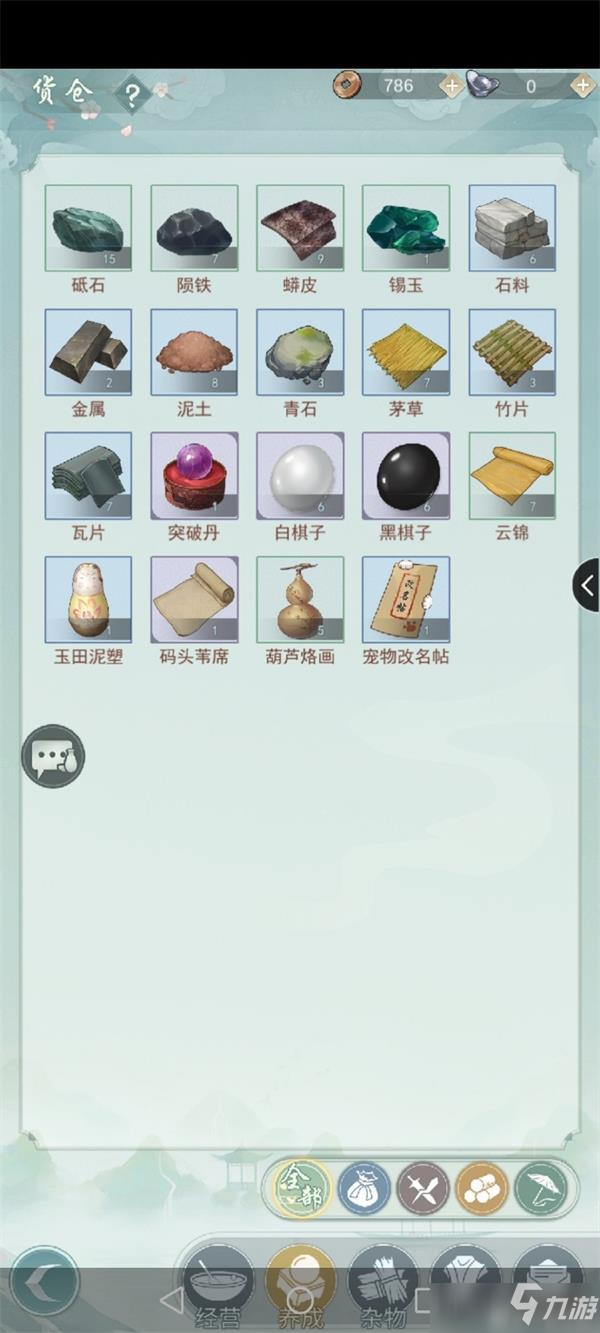Open the 宠物改名帖 item

click(x=406, y=600)
